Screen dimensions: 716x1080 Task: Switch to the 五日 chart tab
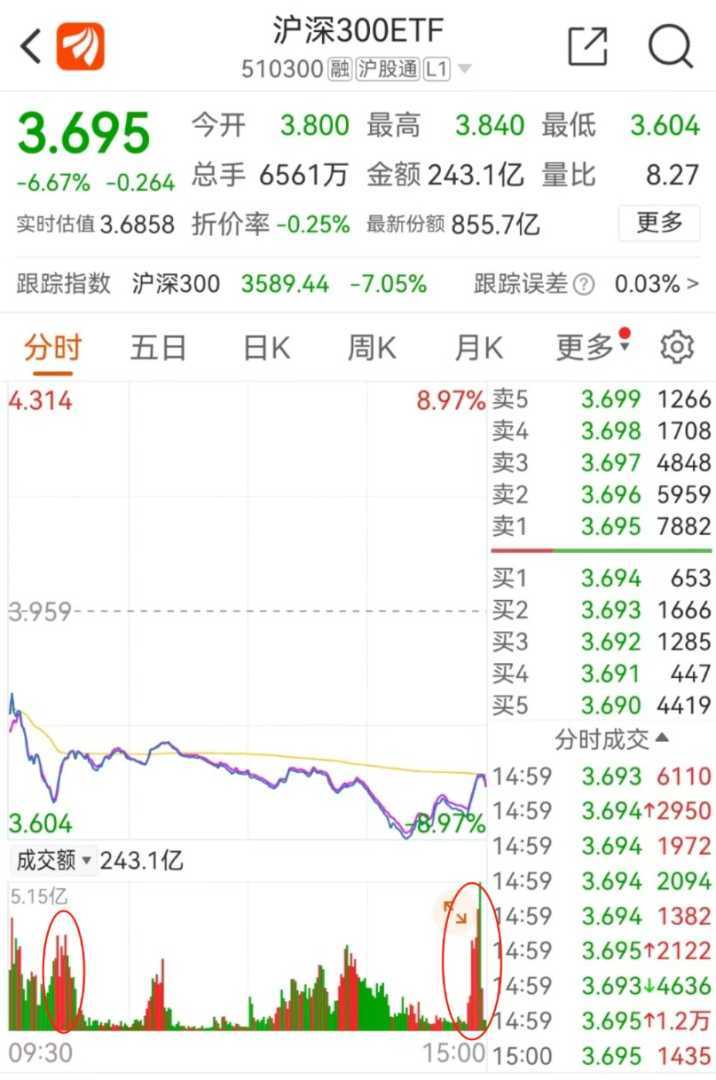pos(158,348)
